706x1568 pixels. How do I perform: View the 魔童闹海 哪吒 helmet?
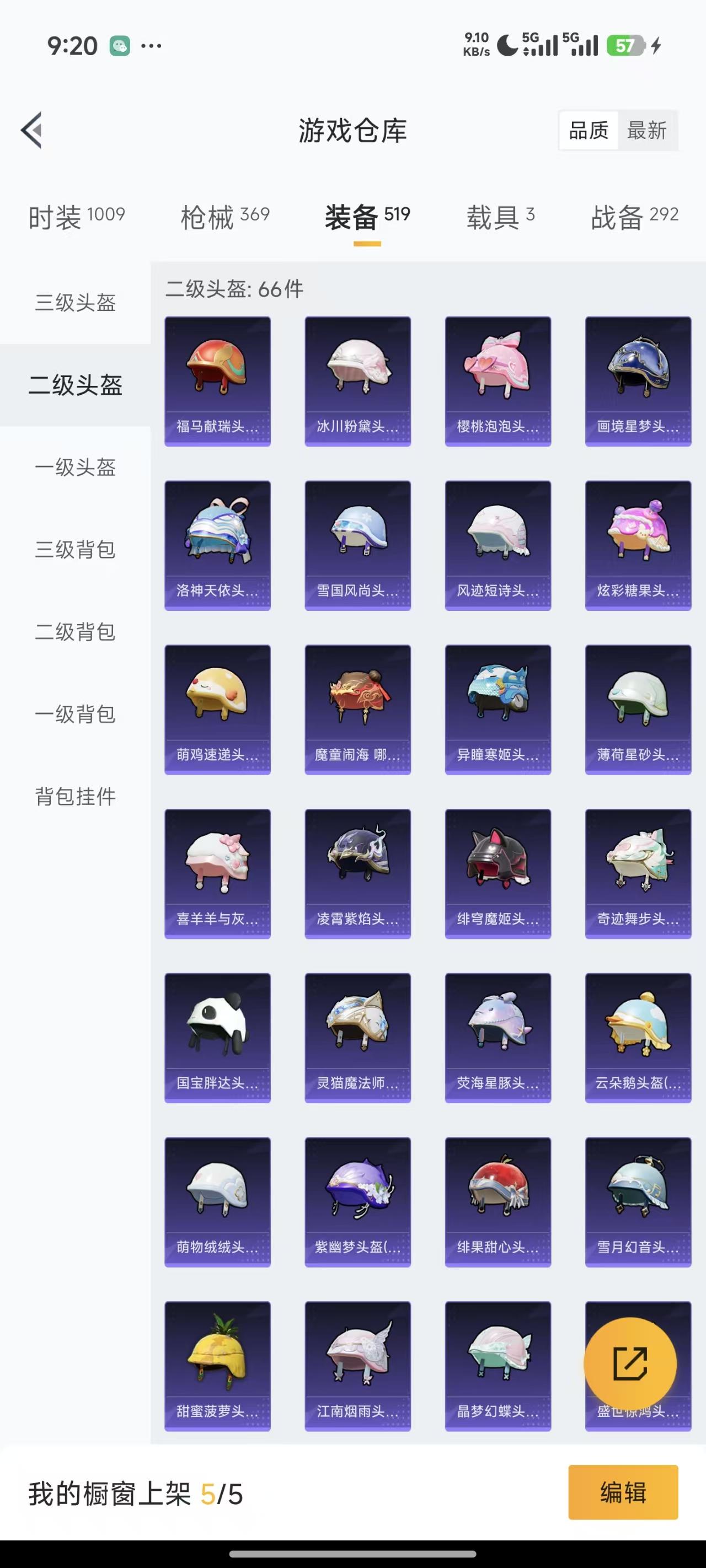point(357,707)
